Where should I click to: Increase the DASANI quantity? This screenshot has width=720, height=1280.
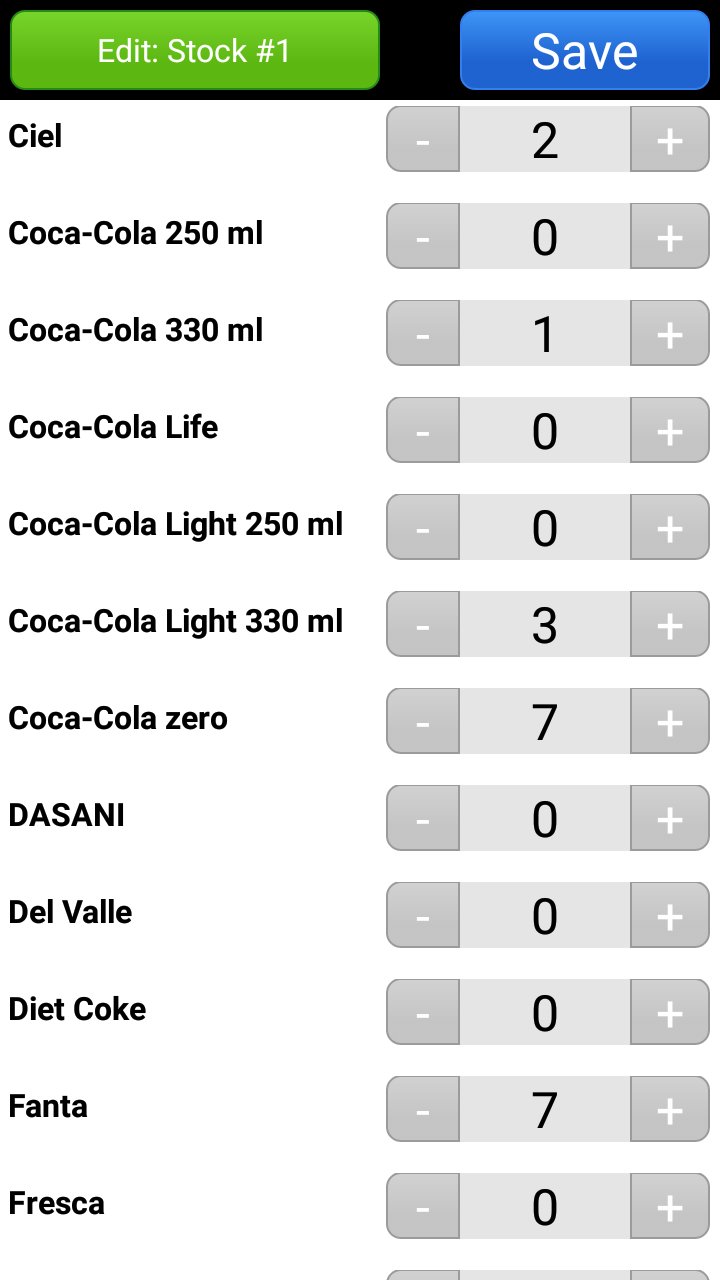670,819
